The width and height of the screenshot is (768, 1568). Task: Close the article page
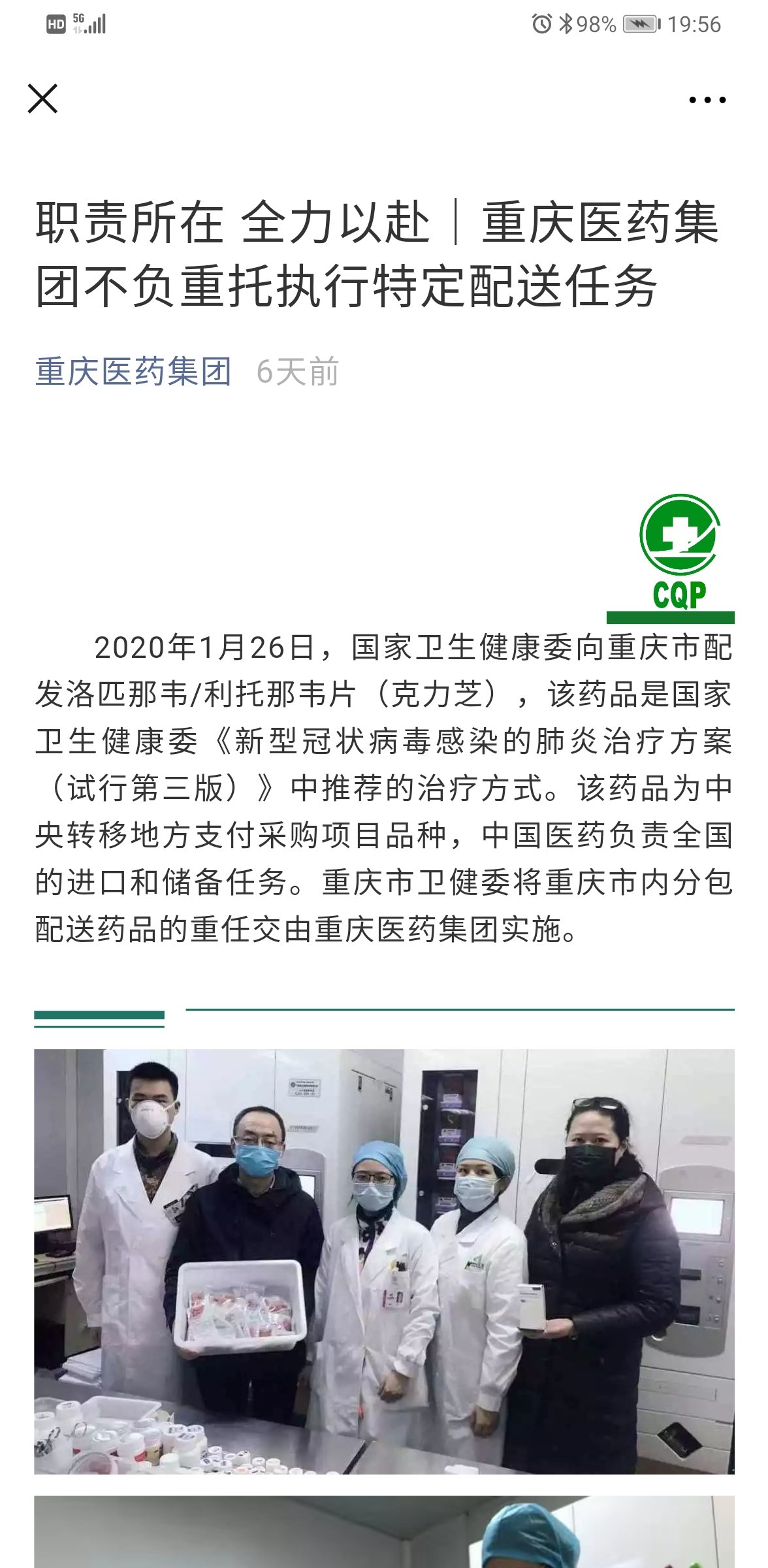coord(42,99)
